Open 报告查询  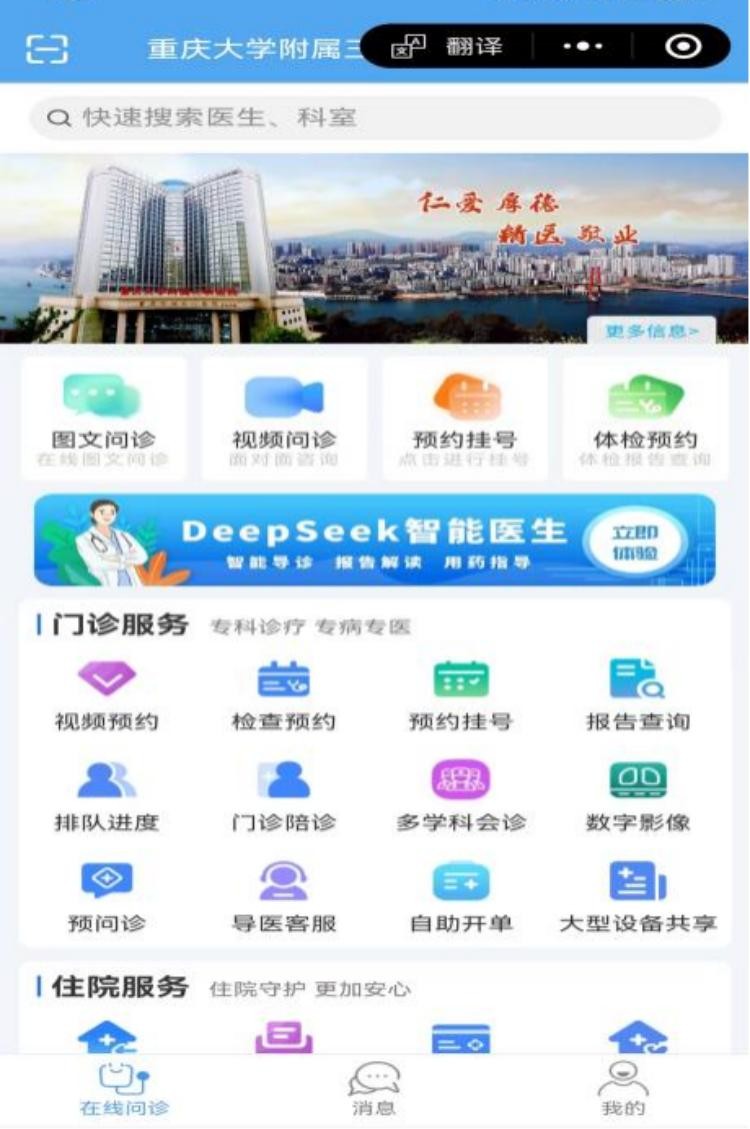[x=637, y=695]
